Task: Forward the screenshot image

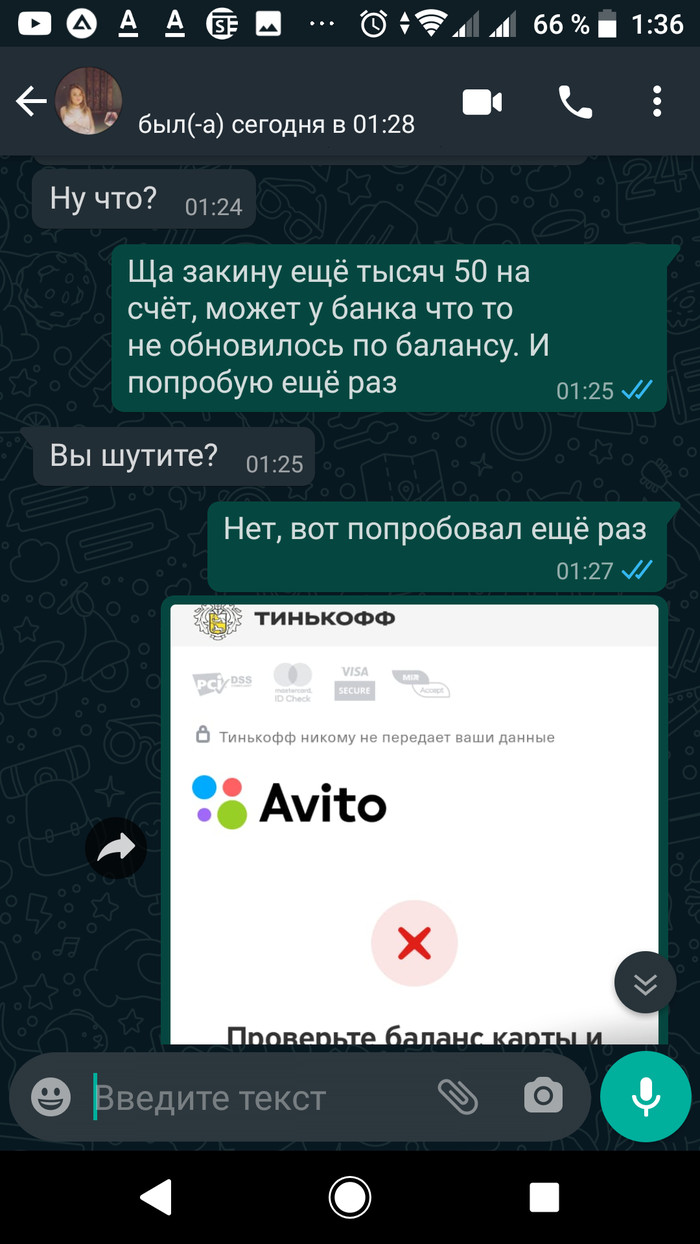Action: pyautogui.click(x=117, y=849)
